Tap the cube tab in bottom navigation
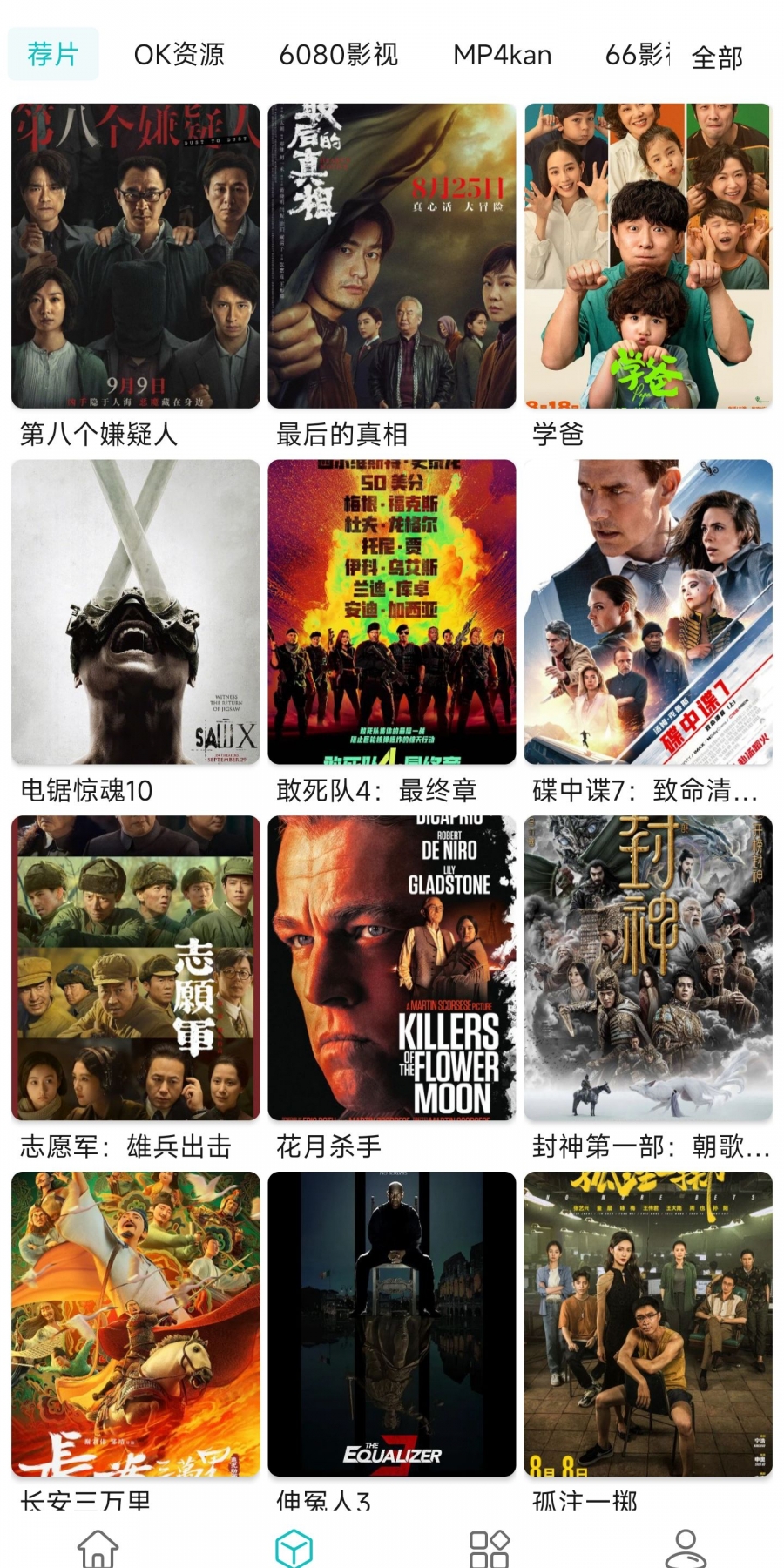This screenshot has height=1568, width=784. coord(294,1549)
